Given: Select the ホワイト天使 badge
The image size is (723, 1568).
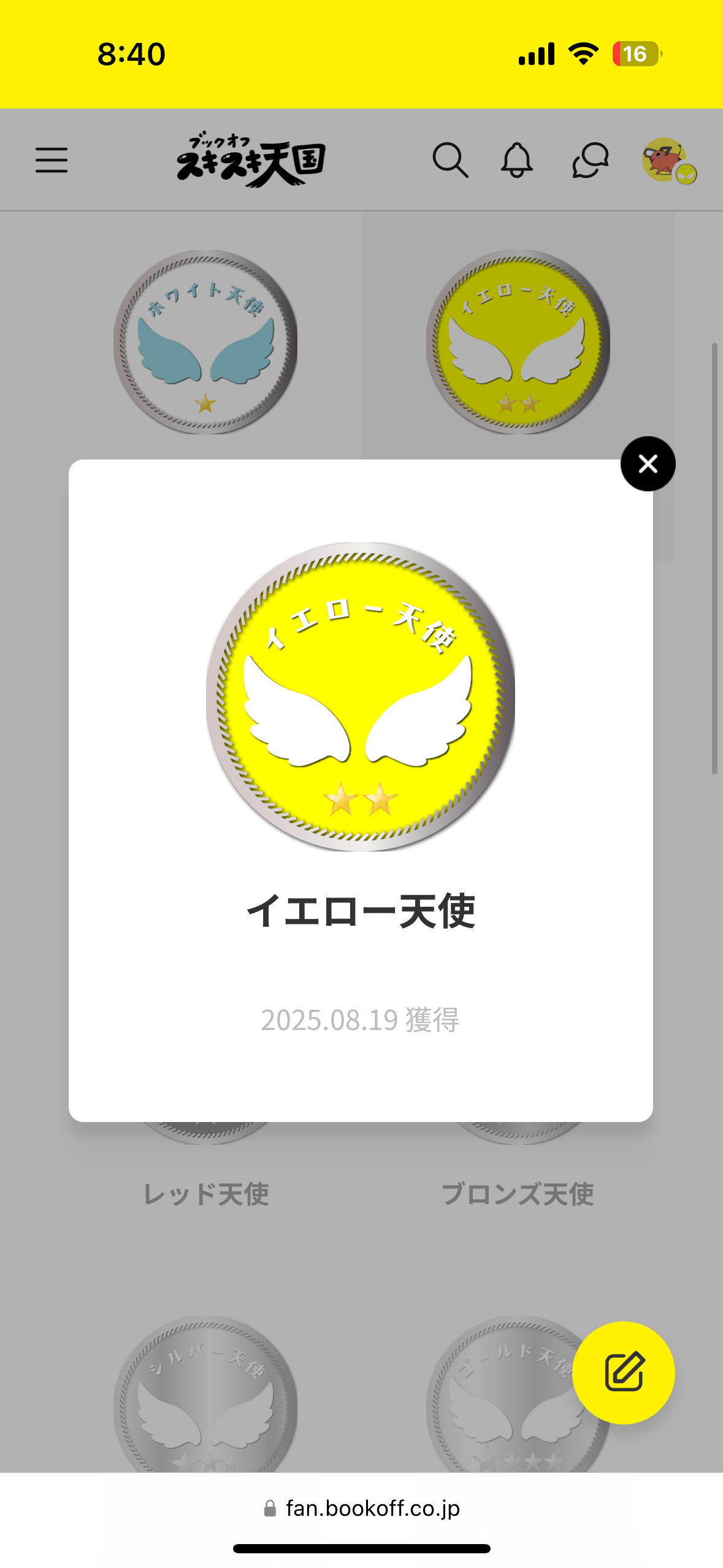Looking at the screenshot, I should tap(205, 342).
